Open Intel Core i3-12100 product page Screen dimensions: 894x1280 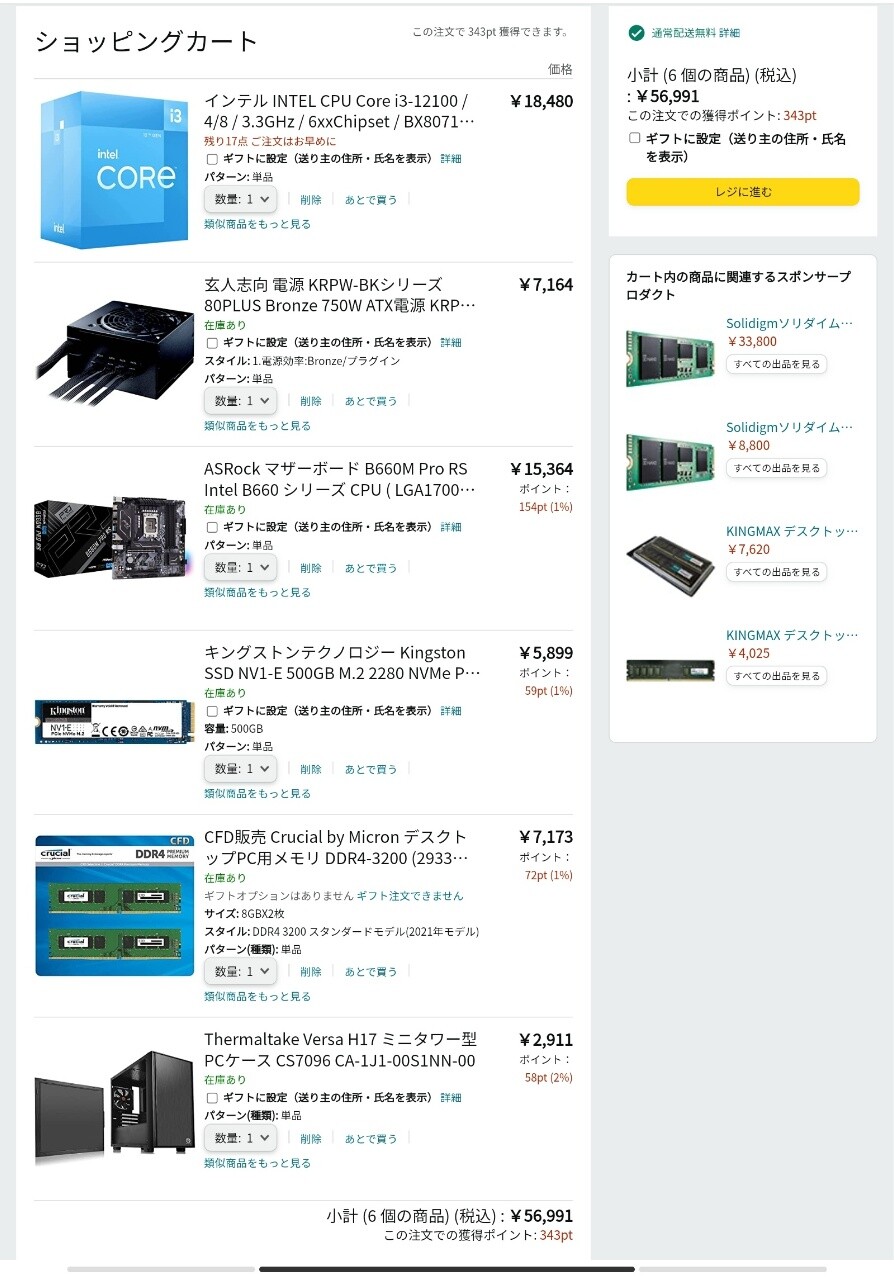(335, 111)
